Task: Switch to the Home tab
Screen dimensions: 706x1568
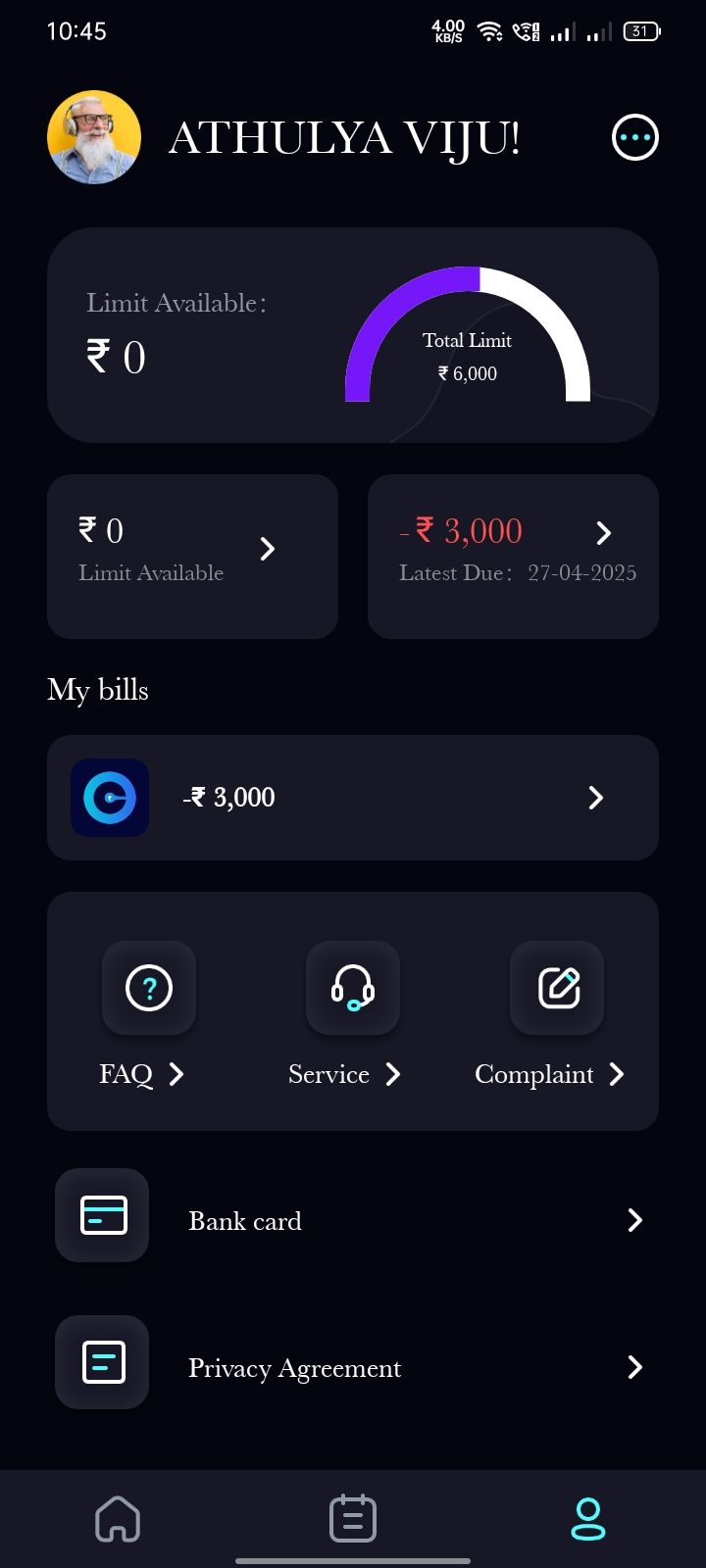Action: [118, 1519]
